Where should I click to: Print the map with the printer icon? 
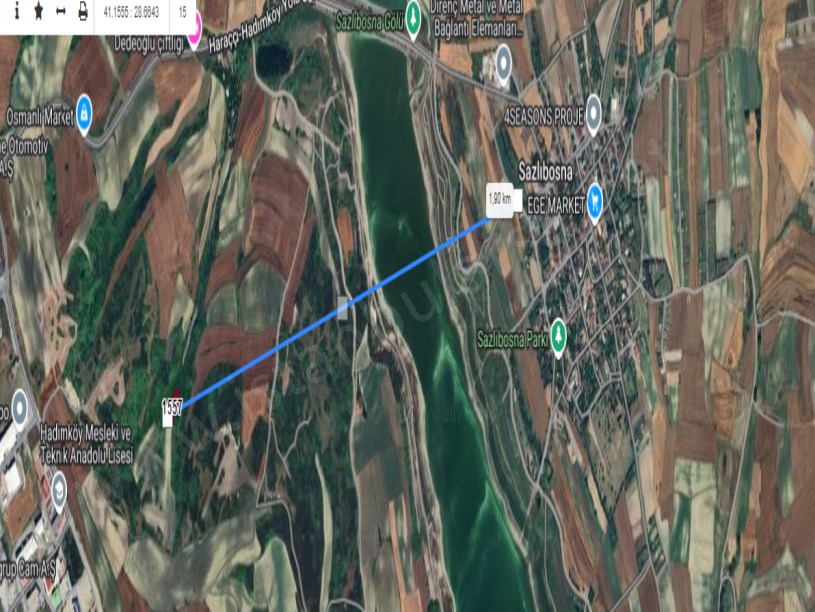[82, 12]
